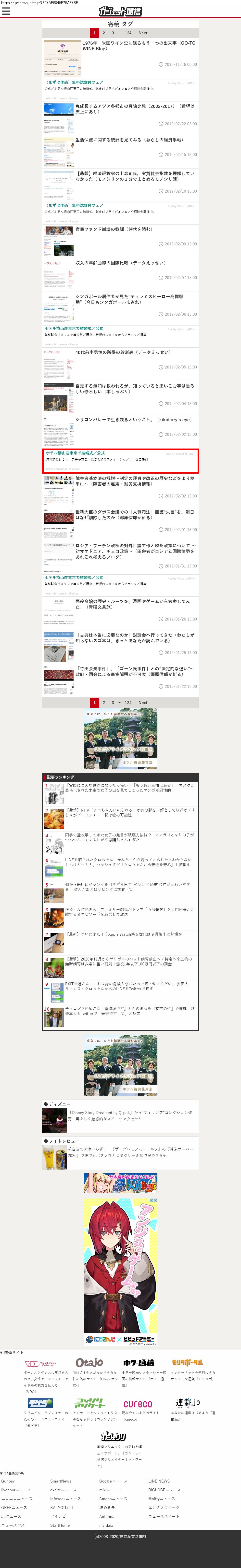241x1568 pixels.
Task: Go to page 2 in top pagination
Action: pyautogui.click(x=104, y=33)
